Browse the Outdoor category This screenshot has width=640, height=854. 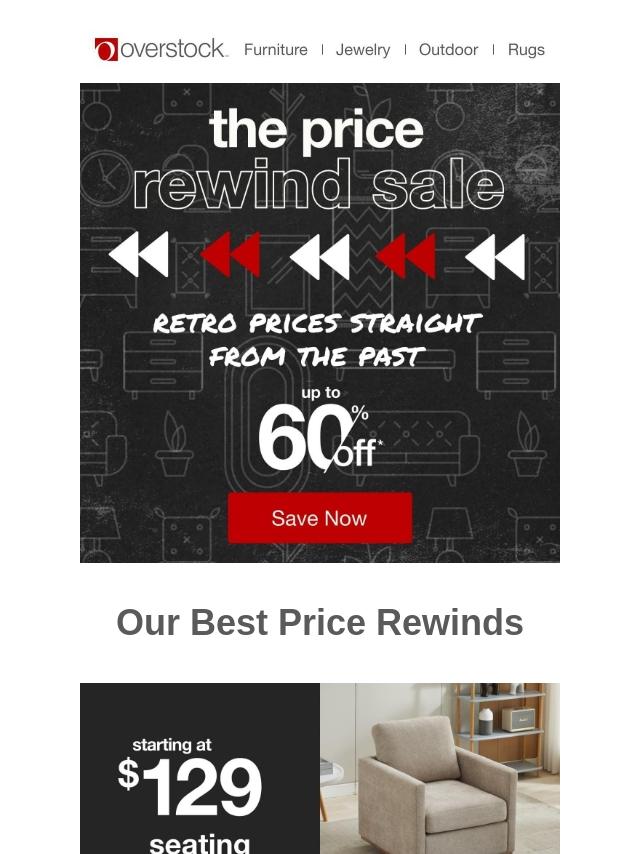click(x=448, y=49)
